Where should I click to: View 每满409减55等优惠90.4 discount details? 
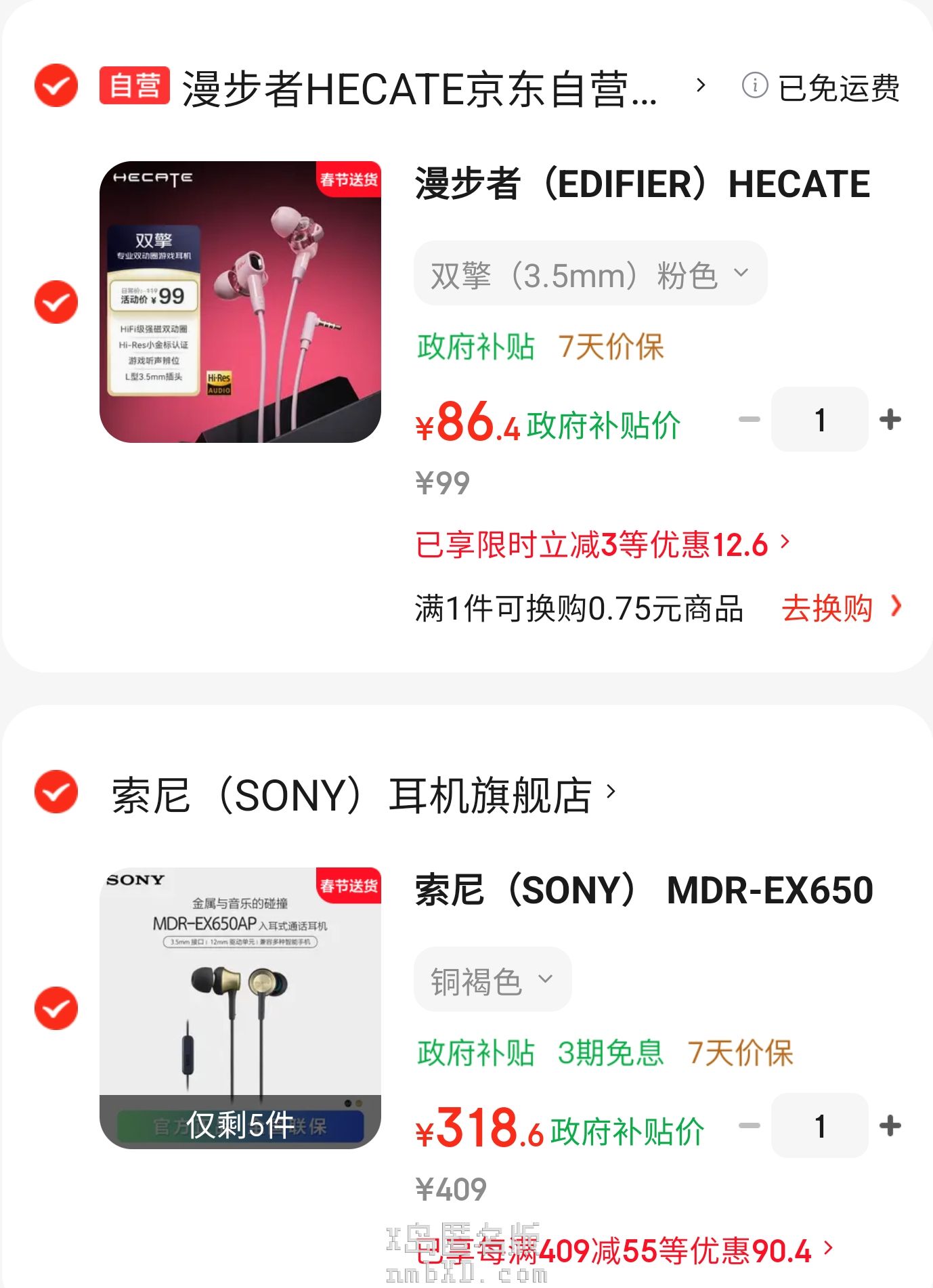[623, 1251]
